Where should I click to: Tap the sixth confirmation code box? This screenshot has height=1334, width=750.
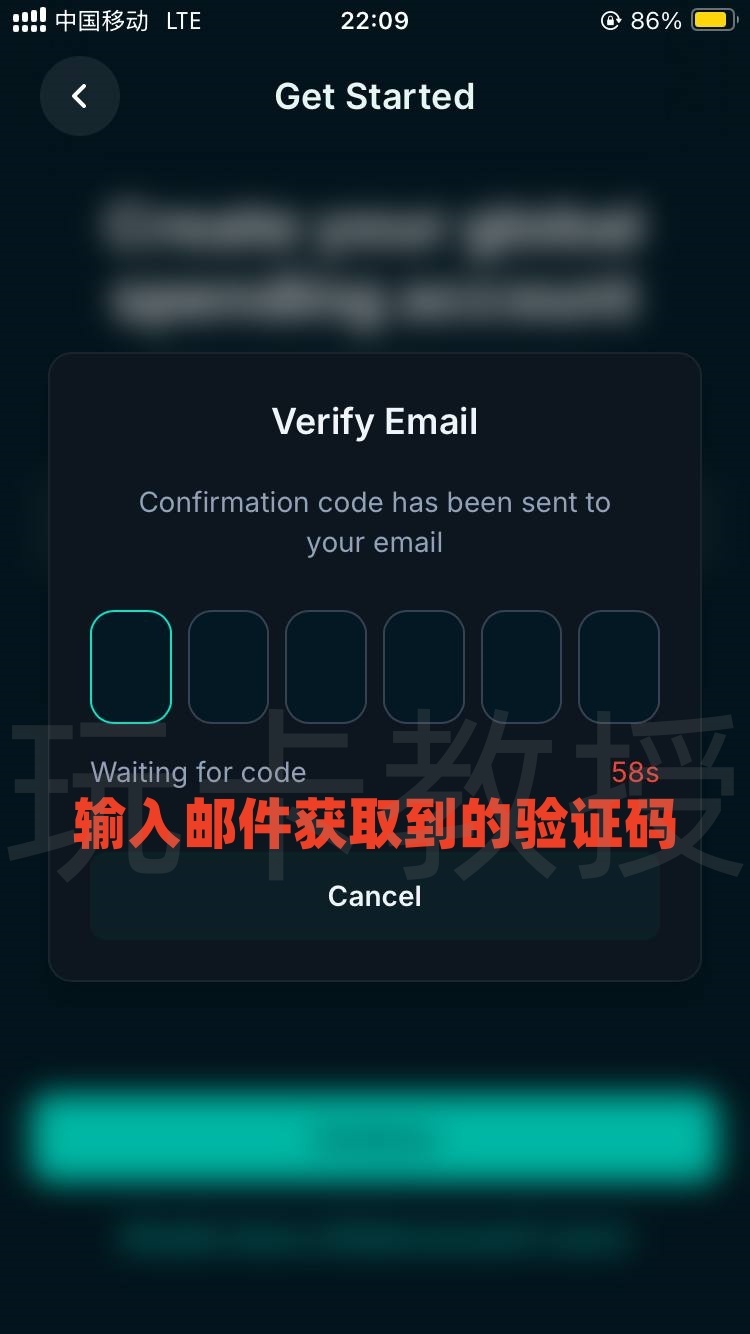point(619,667)
